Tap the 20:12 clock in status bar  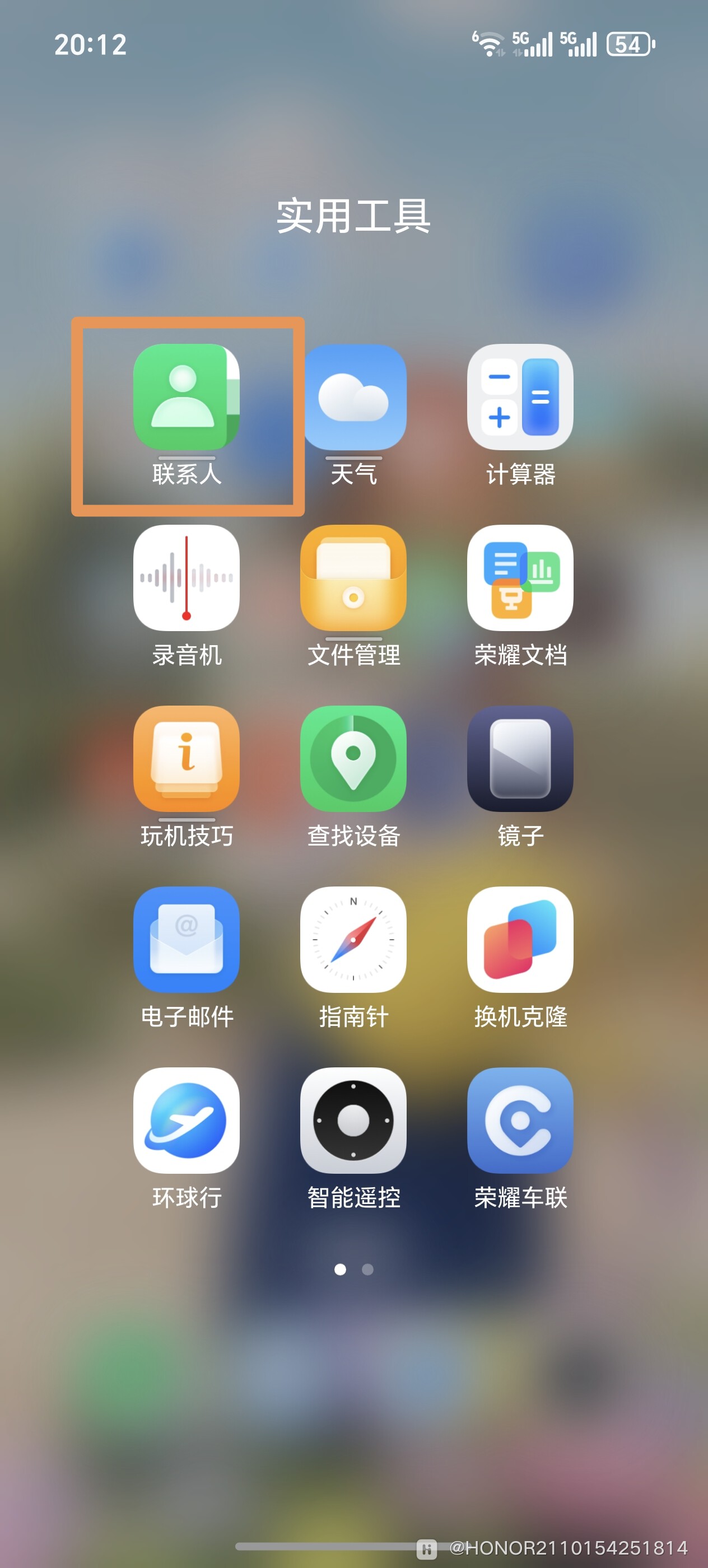pos(90,44)
